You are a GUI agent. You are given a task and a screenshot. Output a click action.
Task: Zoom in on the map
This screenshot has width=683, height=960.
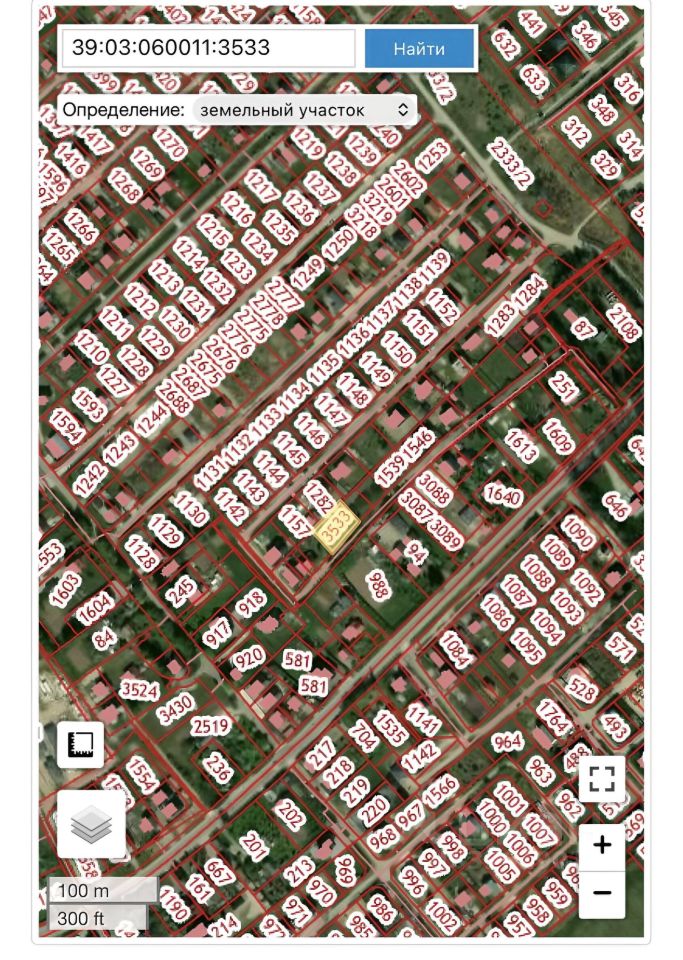pyautogui.click(x=602, y=846)
